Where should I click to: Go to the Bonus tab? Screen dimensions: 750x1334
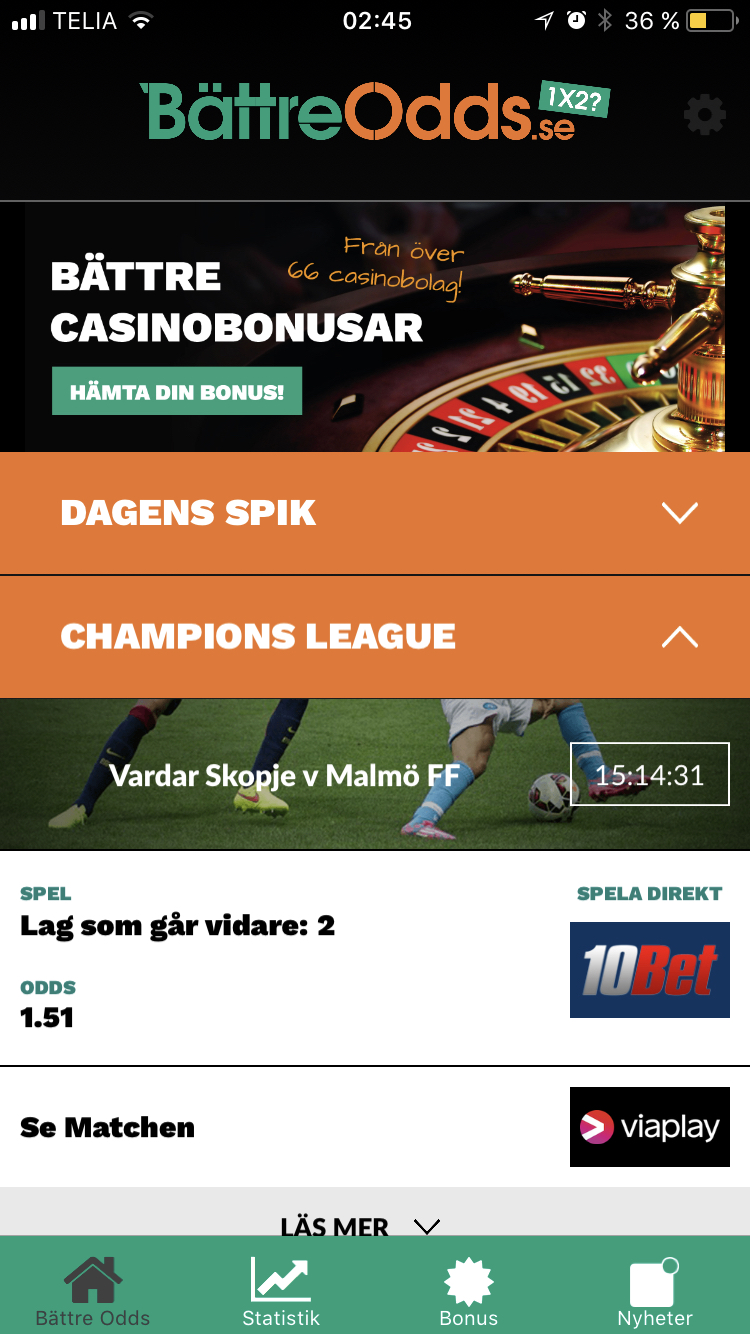pos(468,1288)
